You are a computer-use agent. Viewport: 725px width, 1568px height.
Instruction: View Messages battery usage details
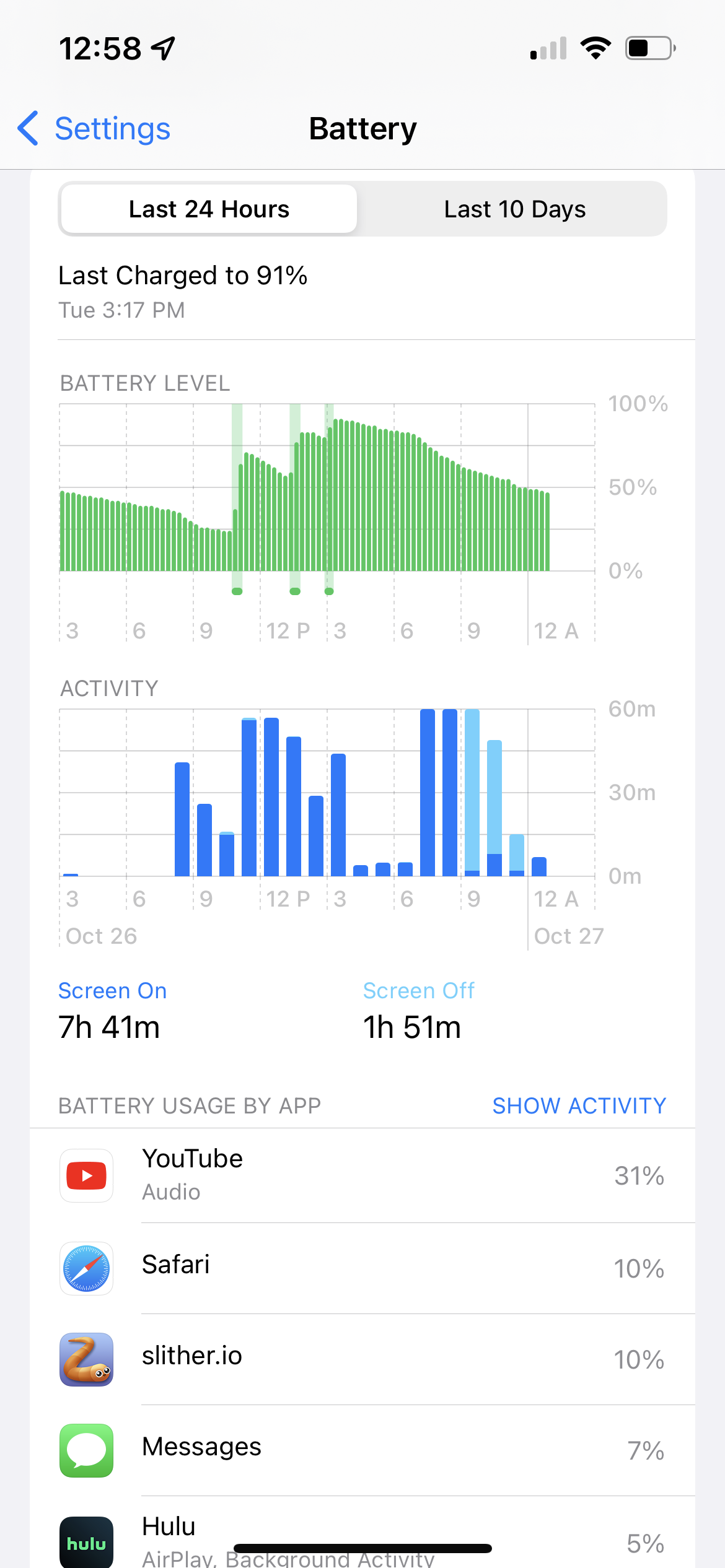pyautogui.click(x=362, y=1450)
